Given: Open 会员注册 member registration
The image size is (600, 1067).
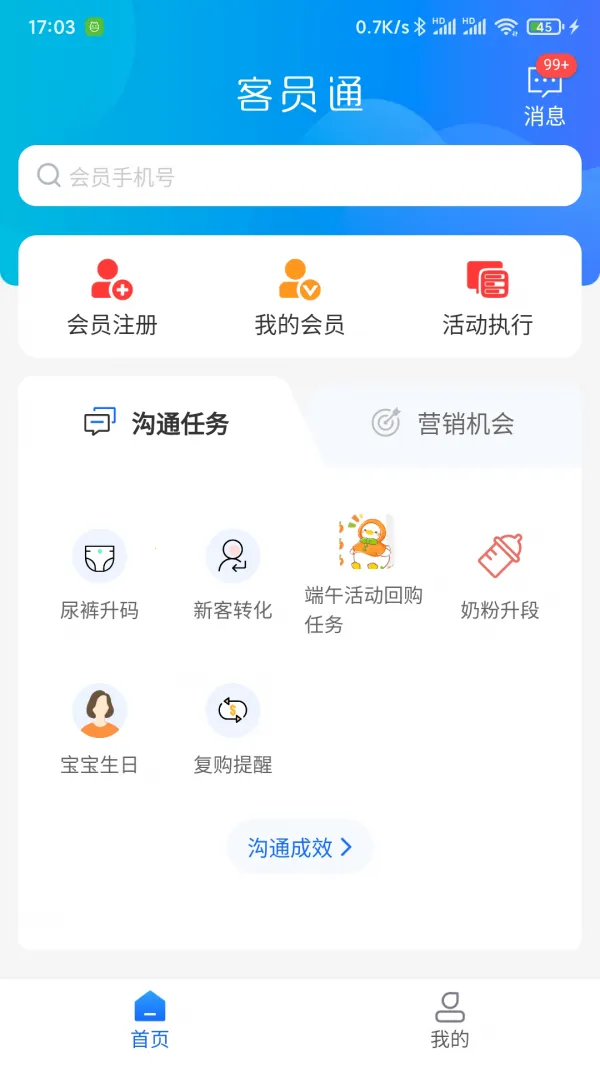Looking at the screenshot, I should [112, 297].
